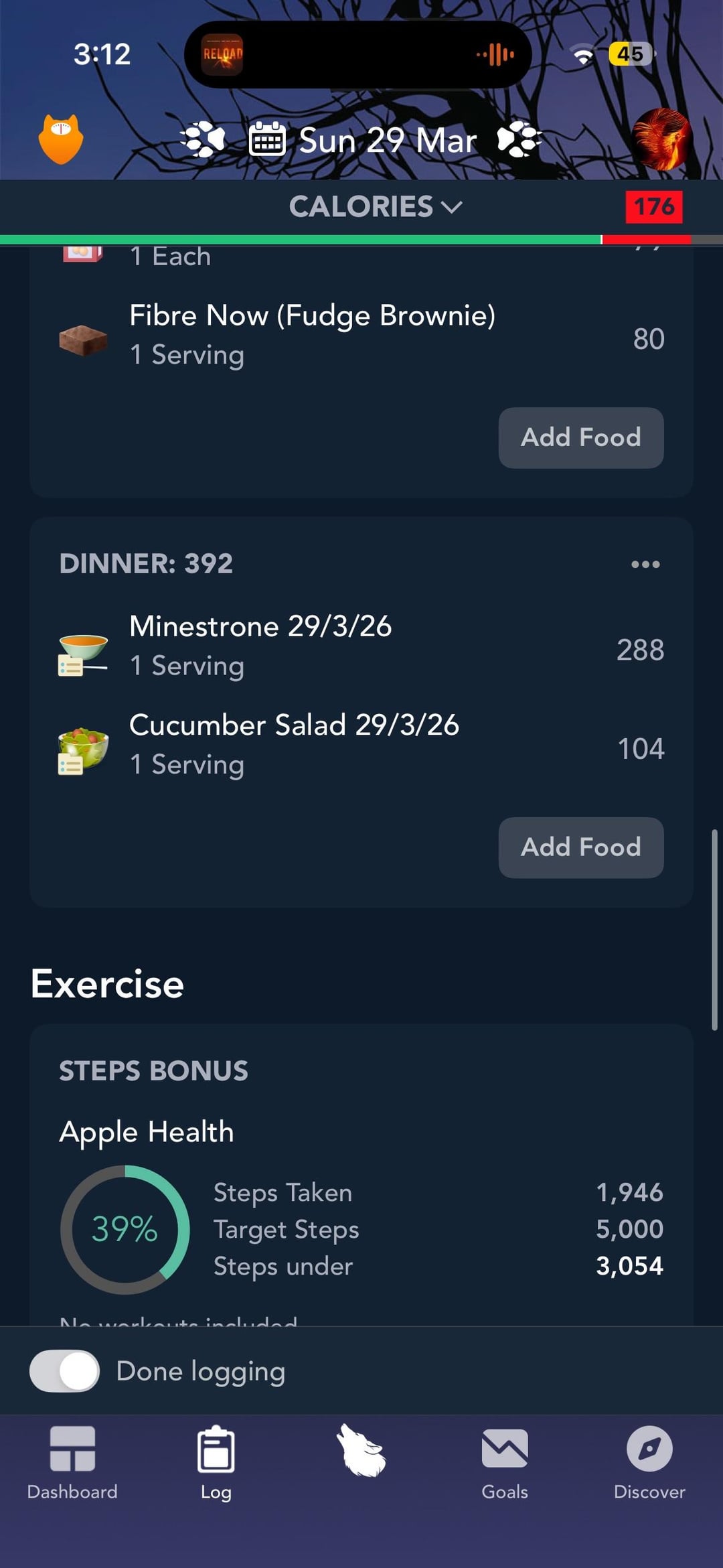Tap the wolf icon in bottom bar
This screenshot has height=1568, width=723.
(x=361, y=1451)
